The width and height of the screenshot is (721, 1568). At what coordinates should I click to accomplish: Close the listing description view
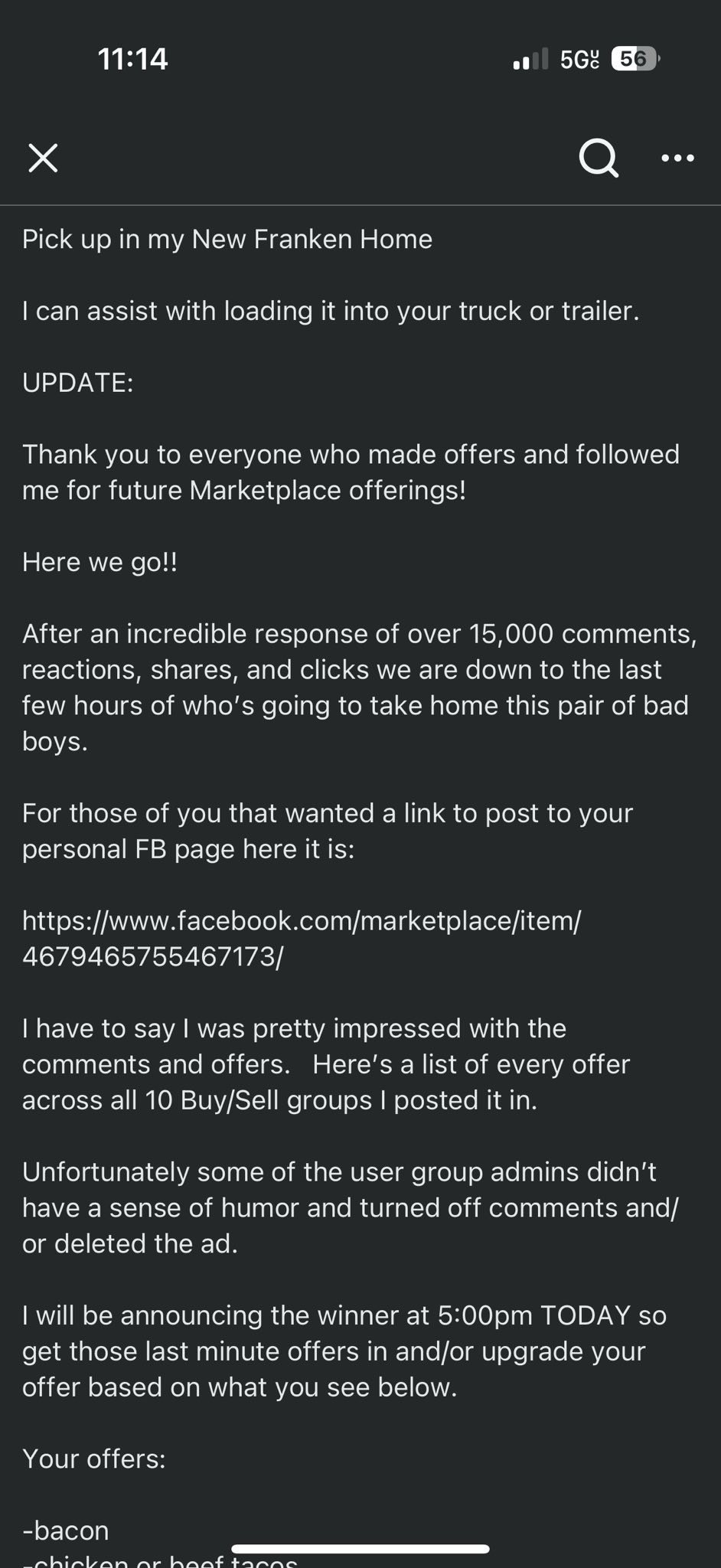click(x=43, y=158)
